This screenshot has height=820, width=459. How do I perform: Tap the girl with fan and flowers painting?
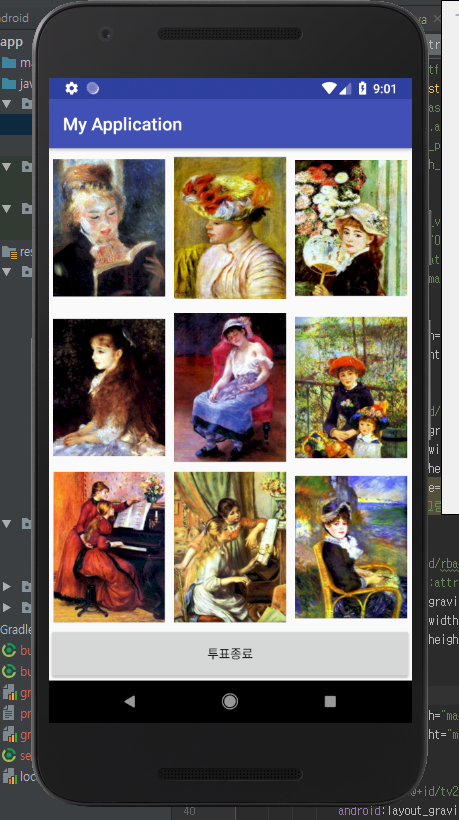click(351, 228)
